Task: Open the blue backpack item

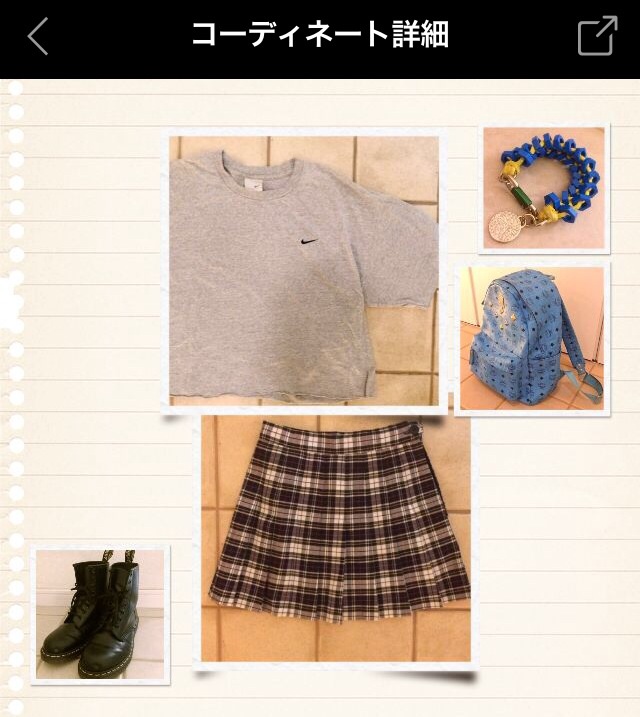Action: pos(532,337)
